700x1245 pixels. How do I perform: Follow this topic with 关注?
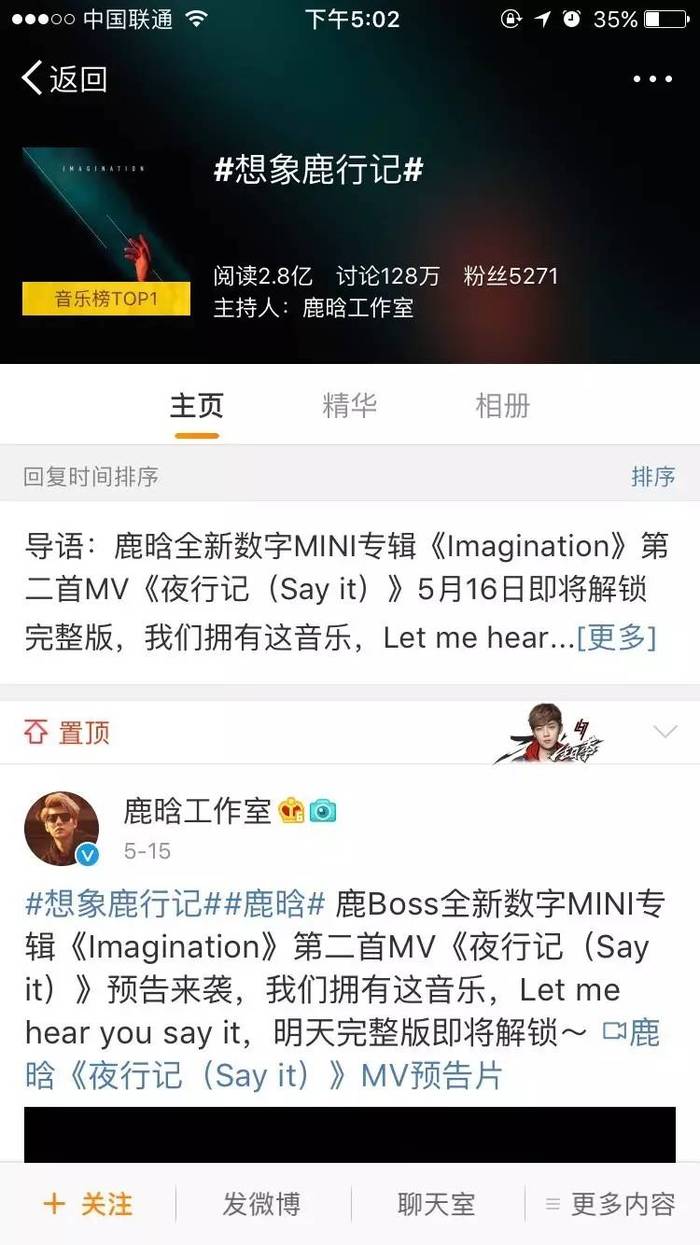tap(88, 1204)
